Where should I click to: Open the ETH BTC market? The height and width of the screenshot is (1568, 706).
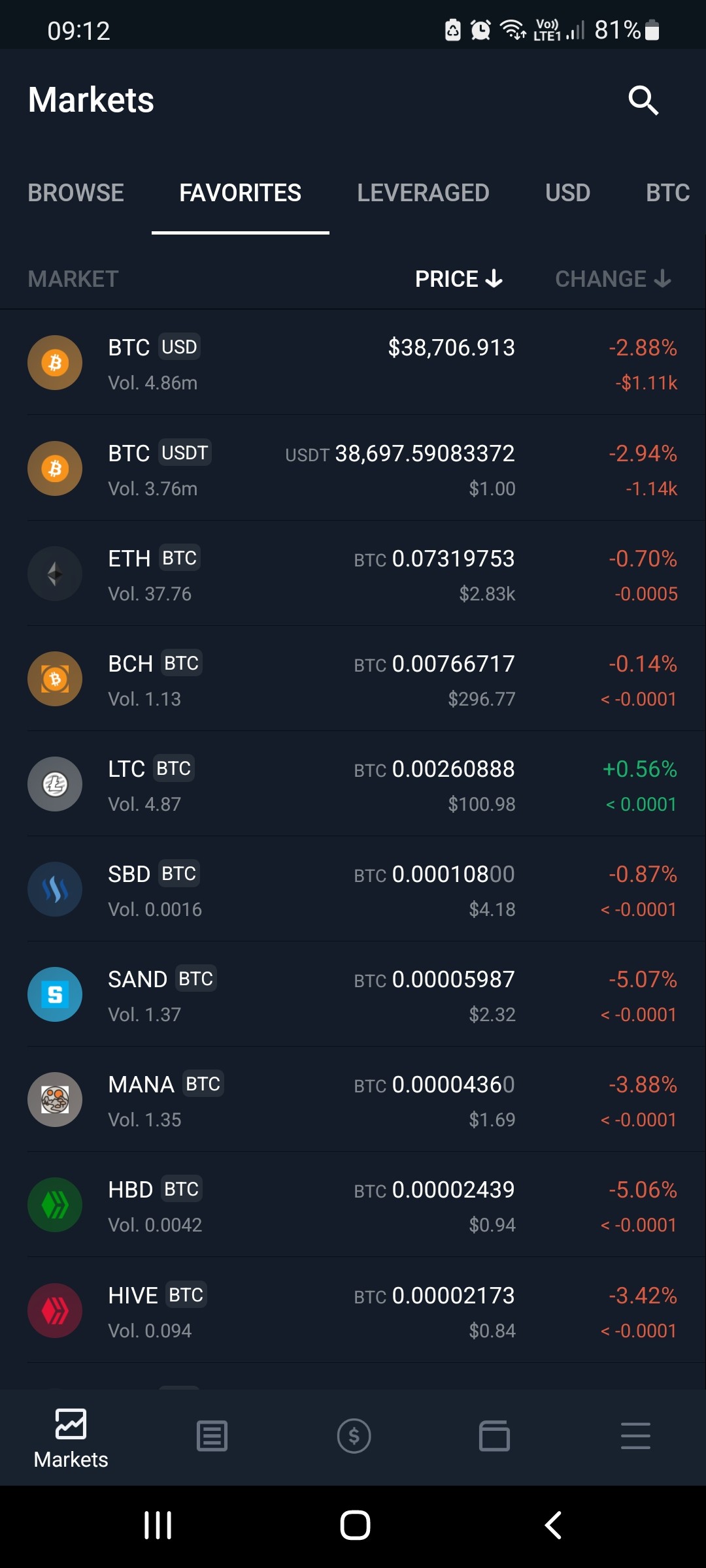[x=353, y=574]
